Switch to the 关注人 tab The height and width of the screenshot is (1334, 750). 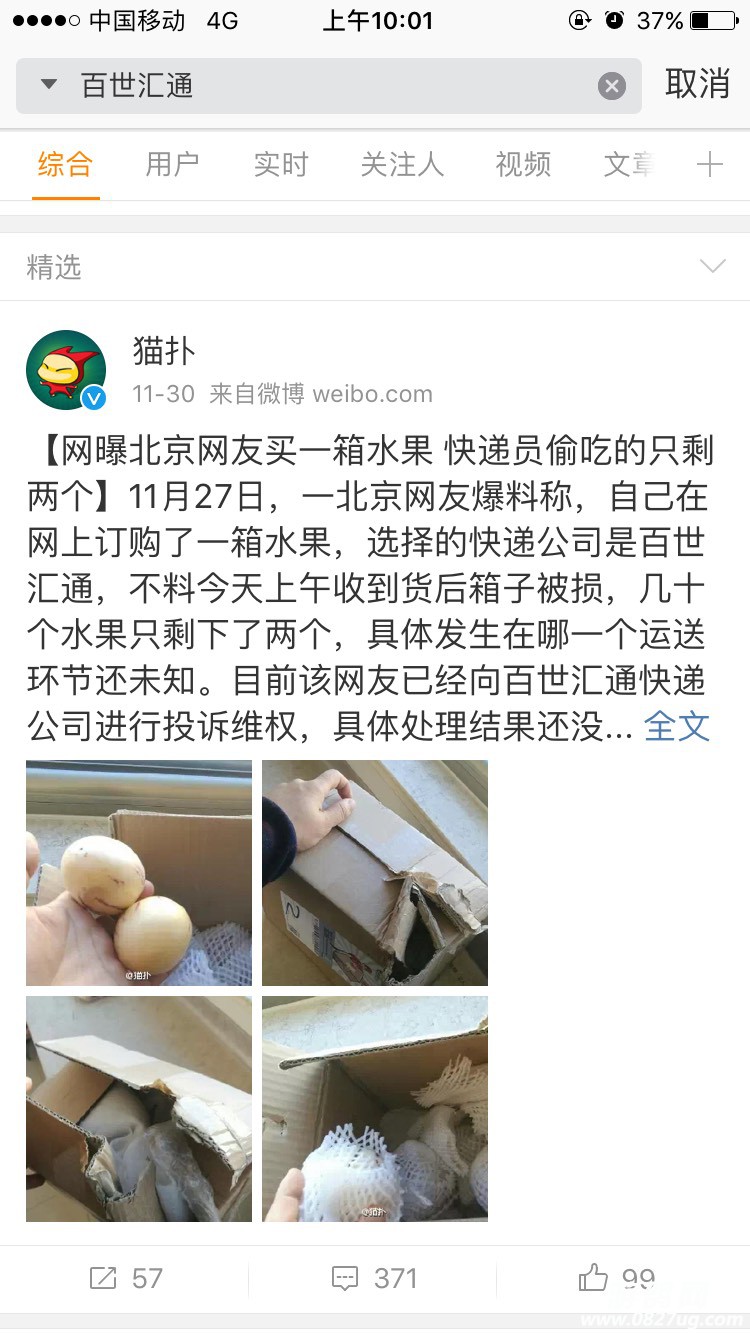click(x=402, y=164)
